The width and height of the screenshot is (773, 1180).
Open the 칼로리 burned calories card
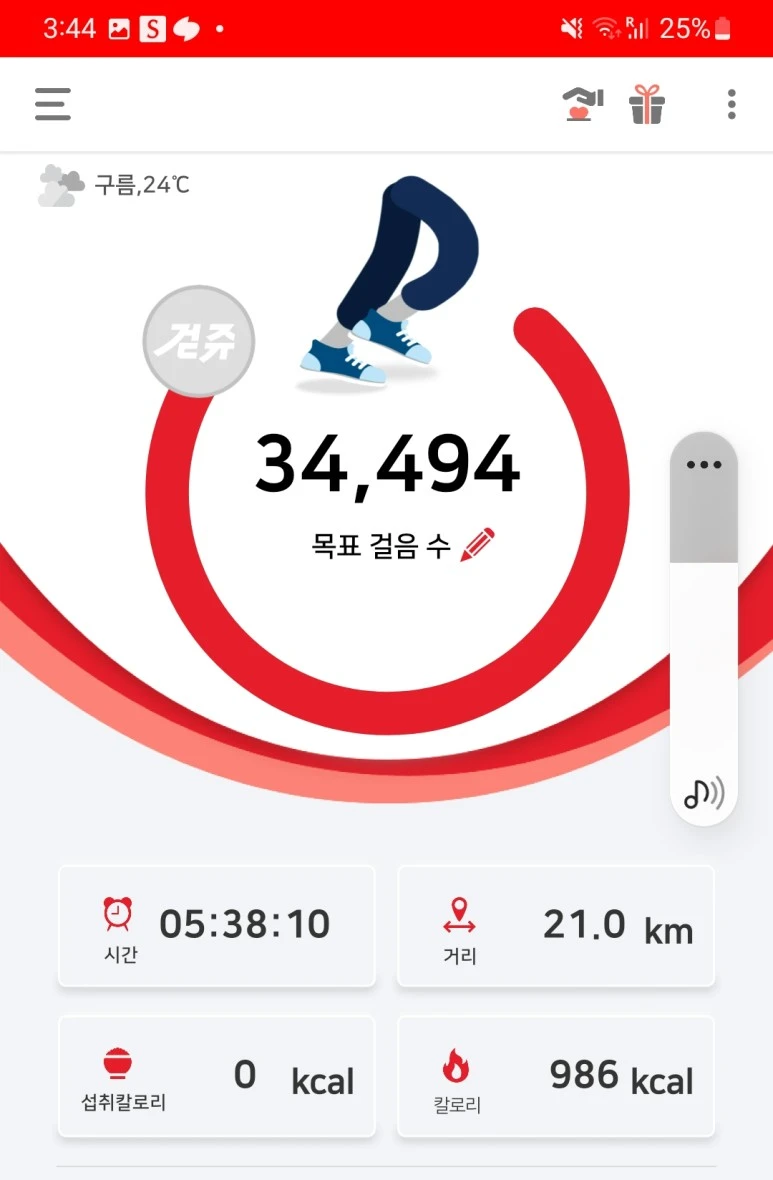pos(556,1076)
